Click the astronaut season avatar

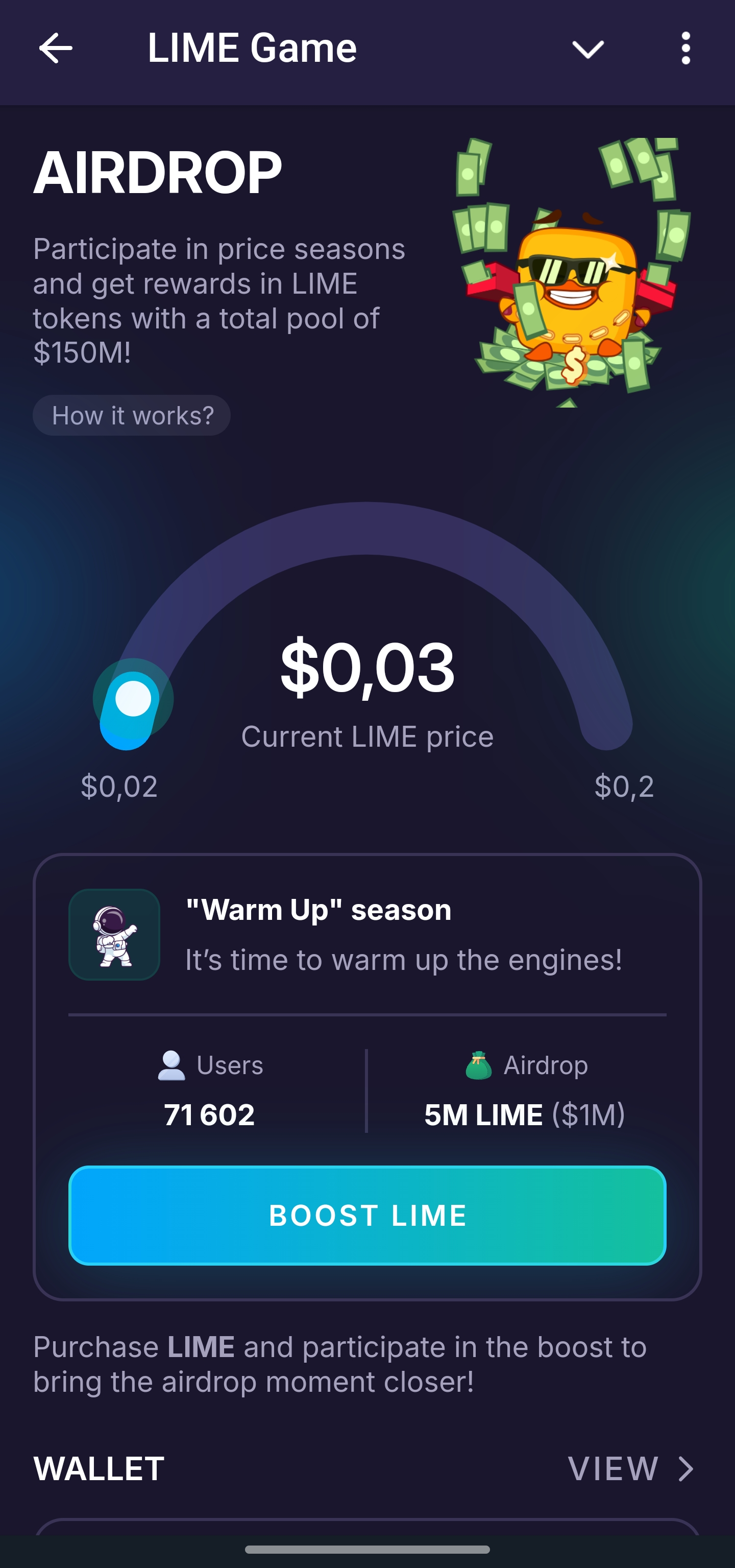[114, 934]
